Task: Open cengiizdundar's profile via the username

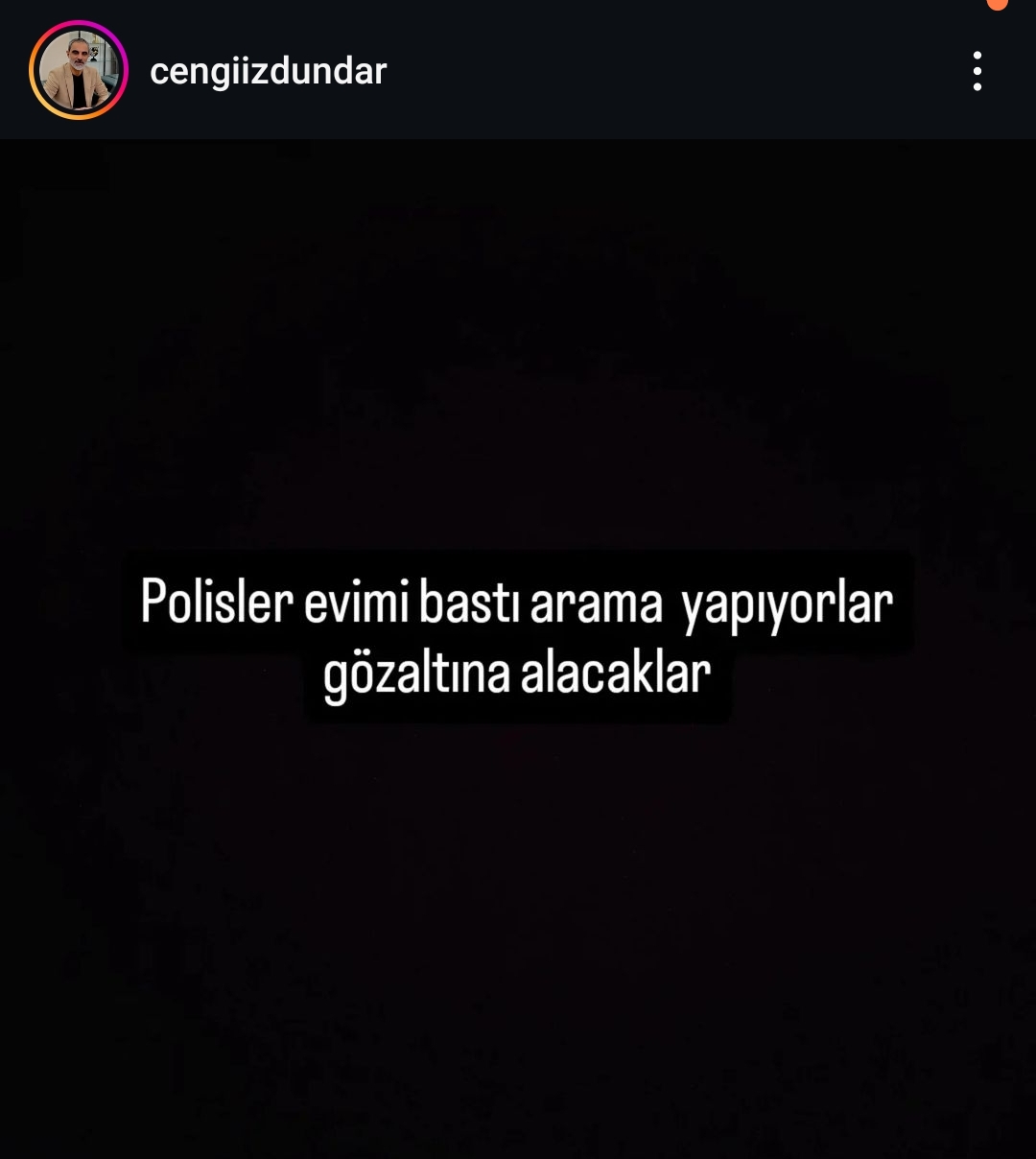Action: point(267,70)
